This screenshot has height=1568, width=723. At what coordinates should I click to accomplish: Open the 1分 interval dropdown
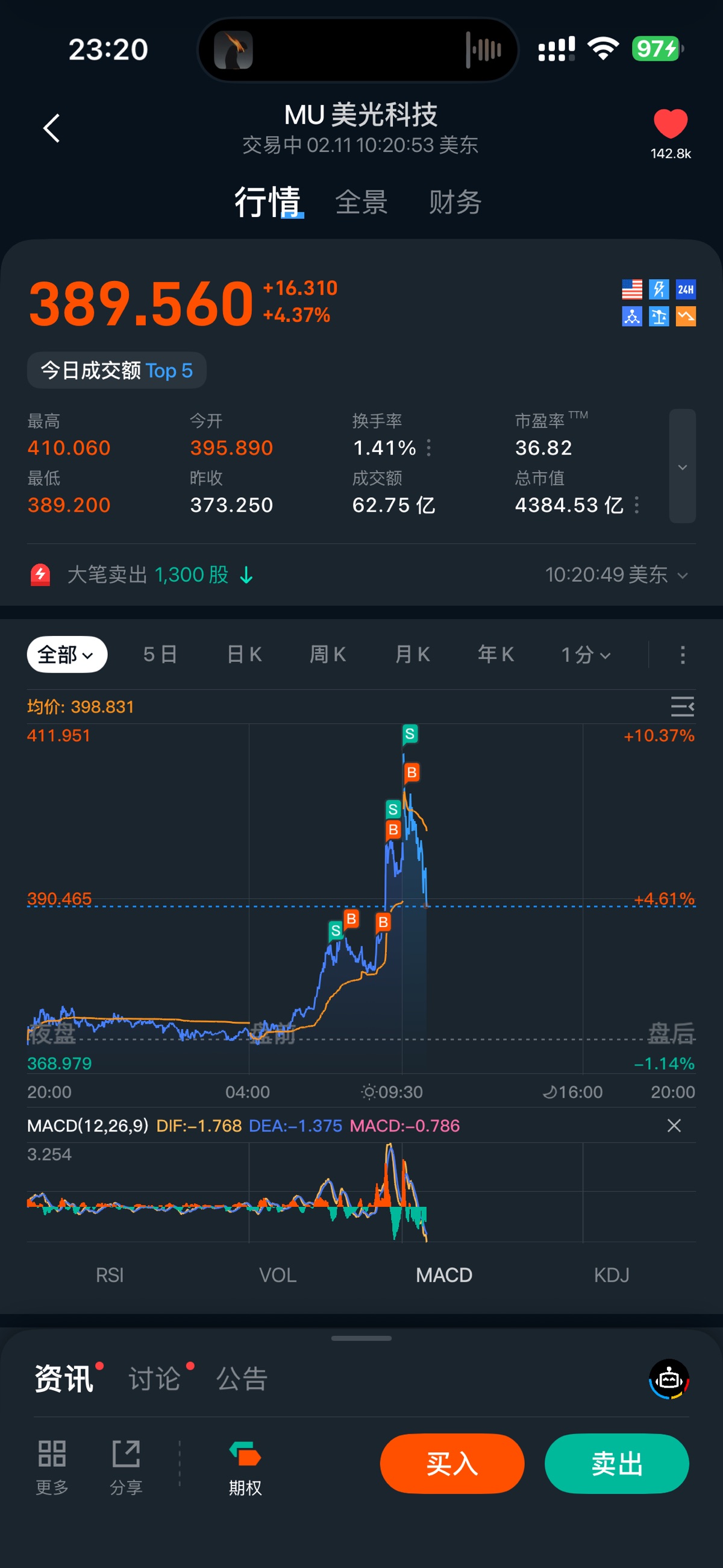point(586,655)
